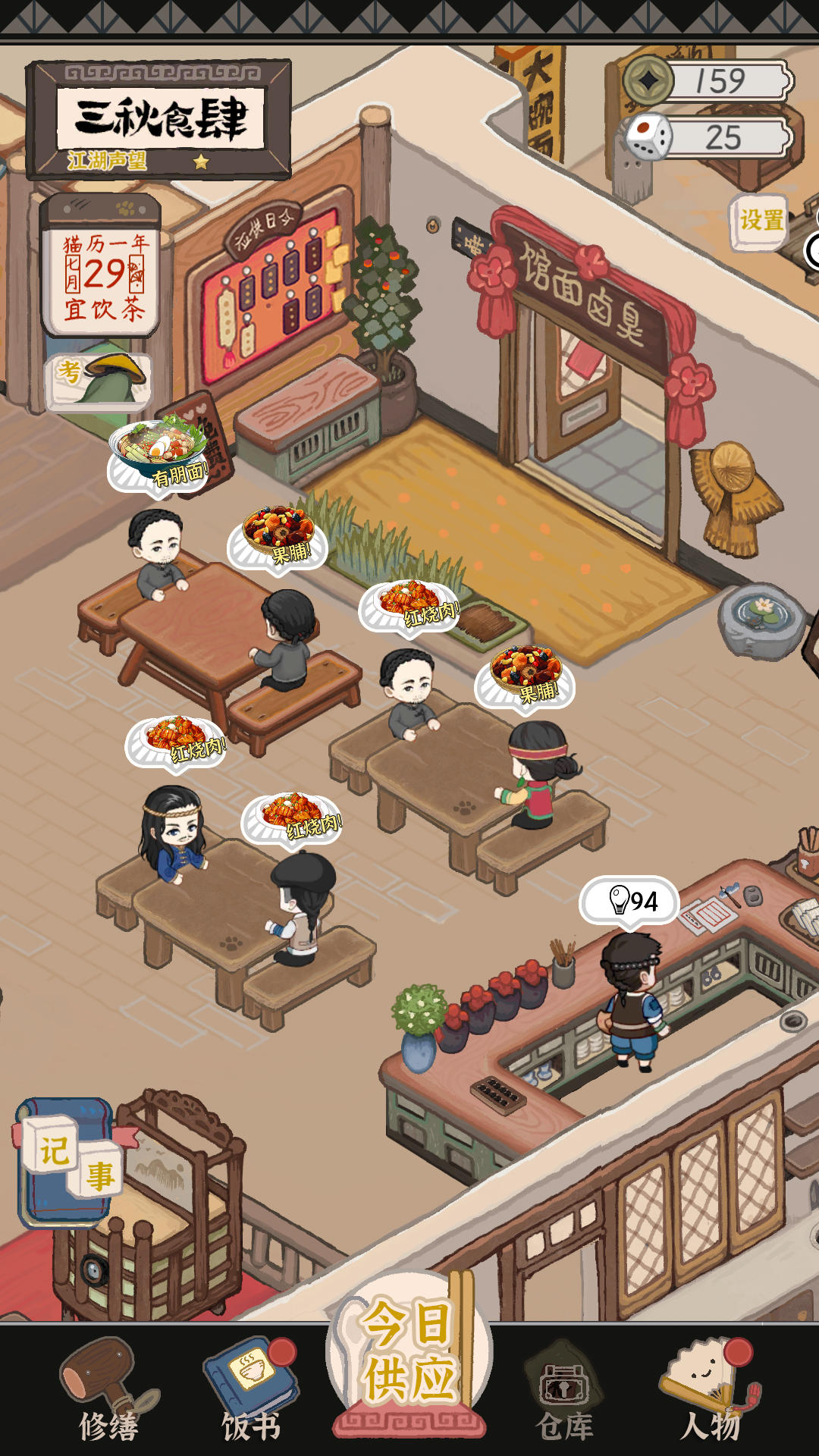This screenshot has width=819, height=1456.
Task: Collect the idea bulb bubble showing 94
Action: 629,901
